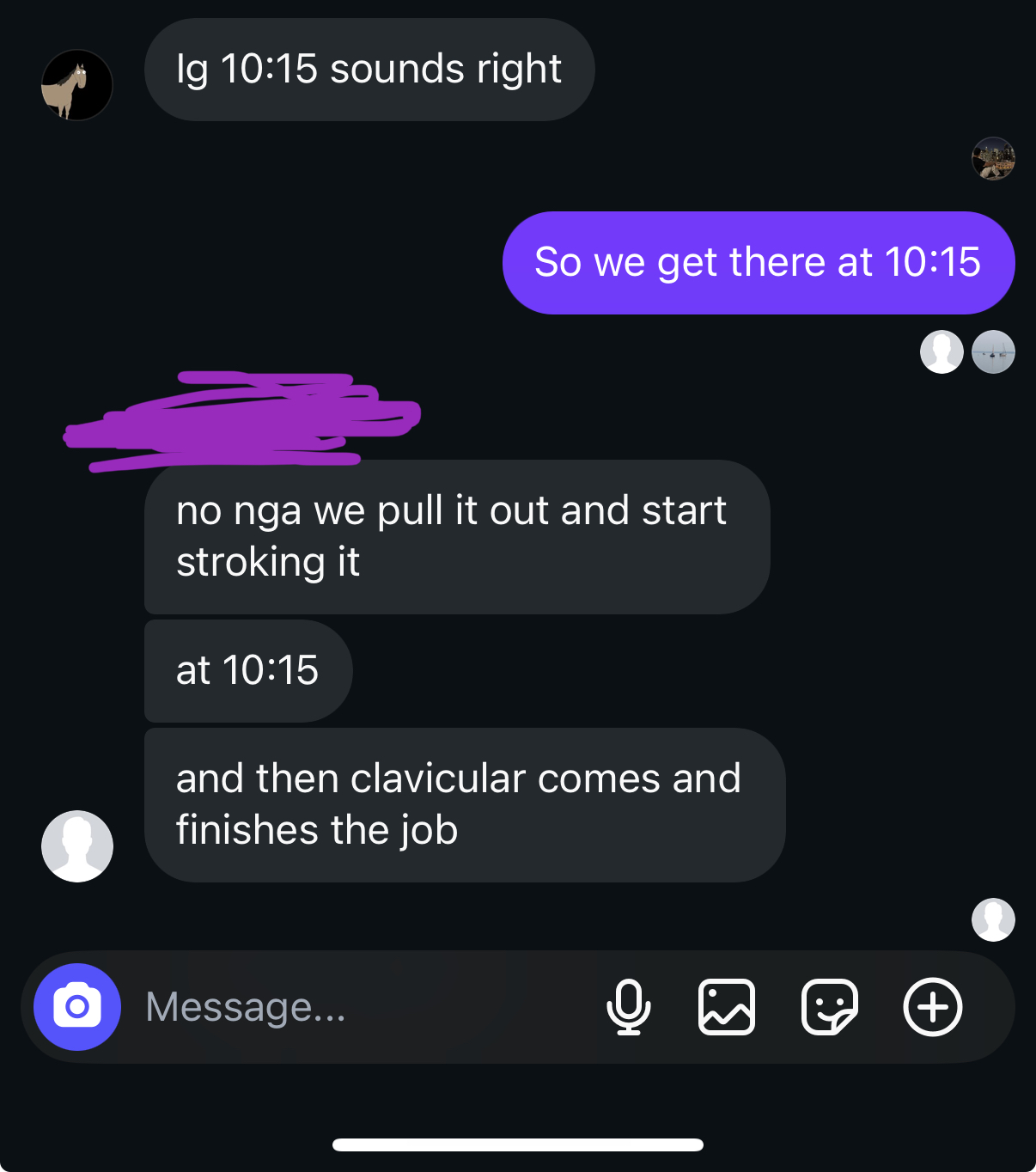
Task: Open the sticker picker
Action: coord(829,1007)
